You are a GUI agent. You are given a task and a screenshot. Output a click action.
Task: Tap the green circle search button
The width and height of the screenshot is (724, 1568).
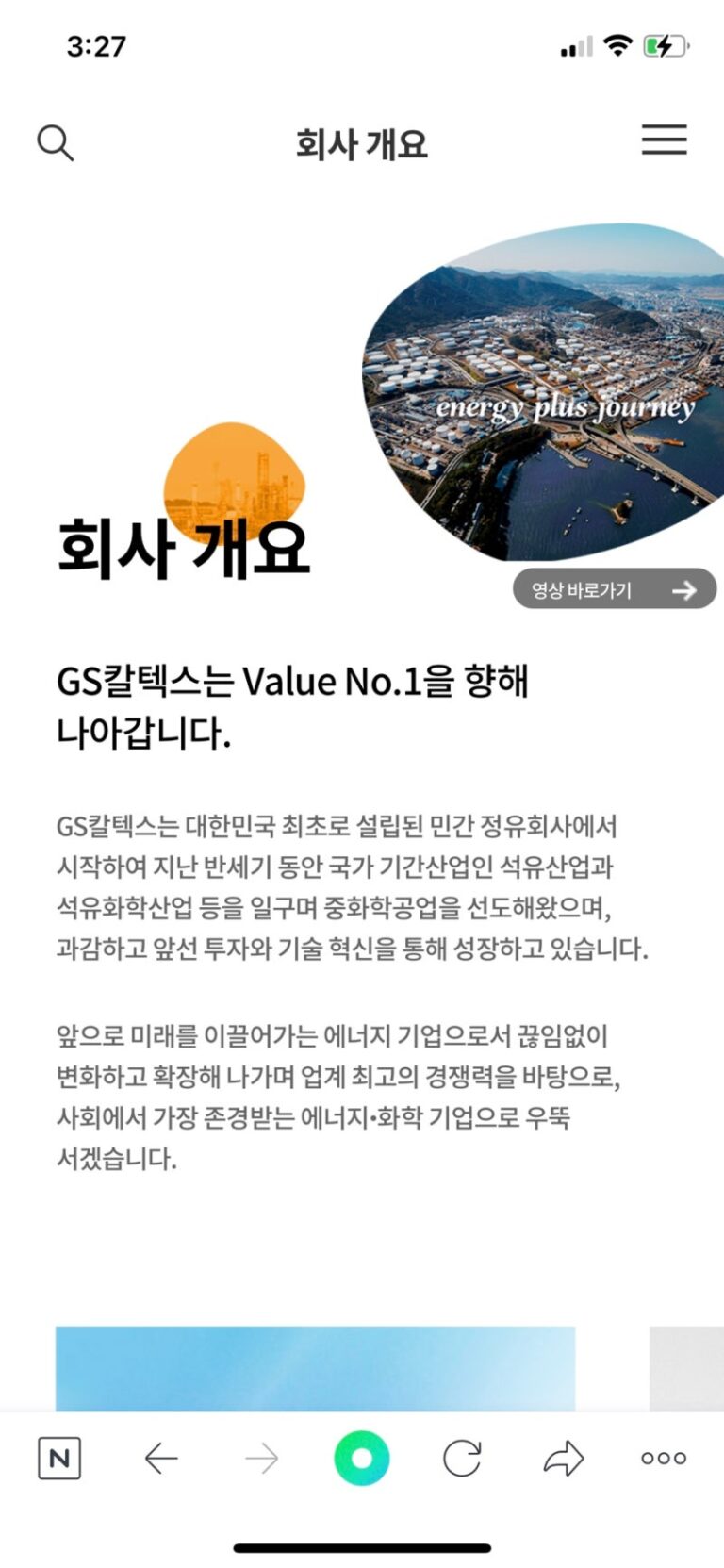pyautogui.click(x=361, y=1458)
